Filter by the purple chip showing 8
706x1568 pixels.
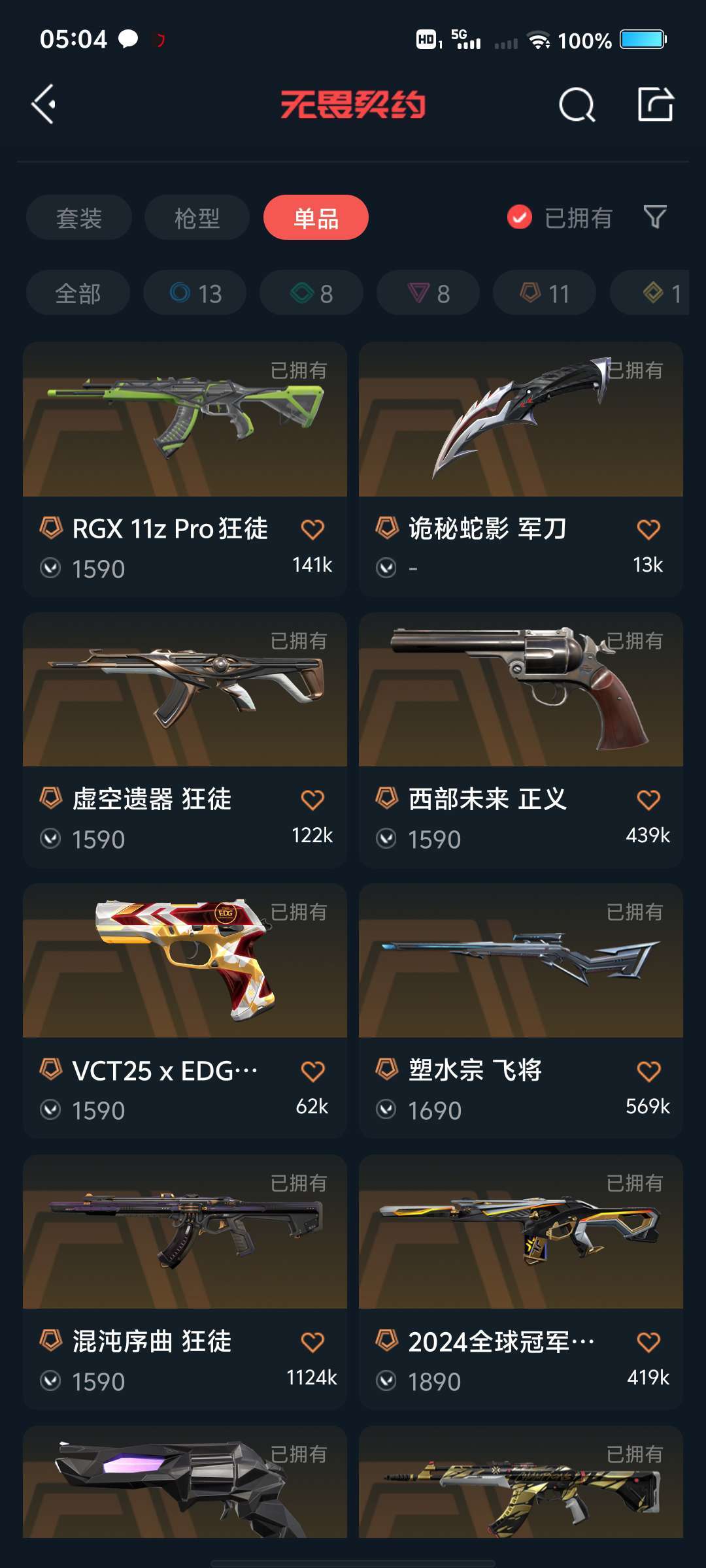click(x=428, y=293)
